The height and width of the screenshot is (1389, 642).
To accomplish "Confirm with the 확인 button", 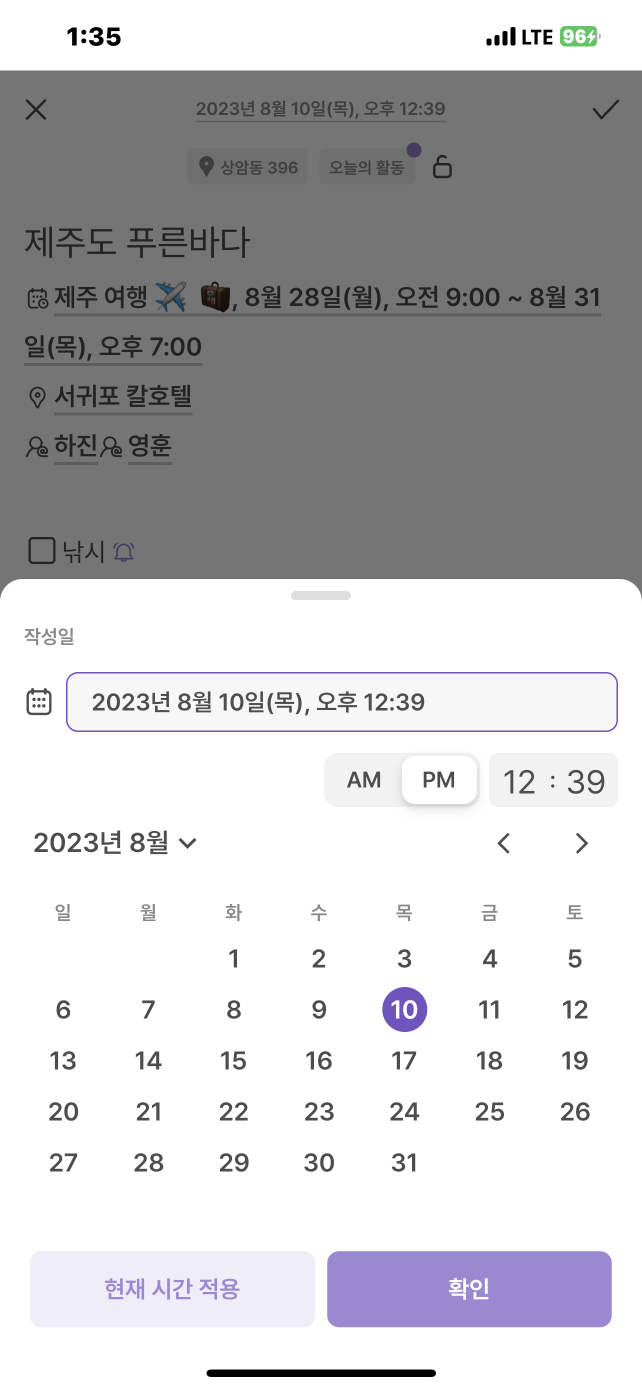I will 469,1289.
